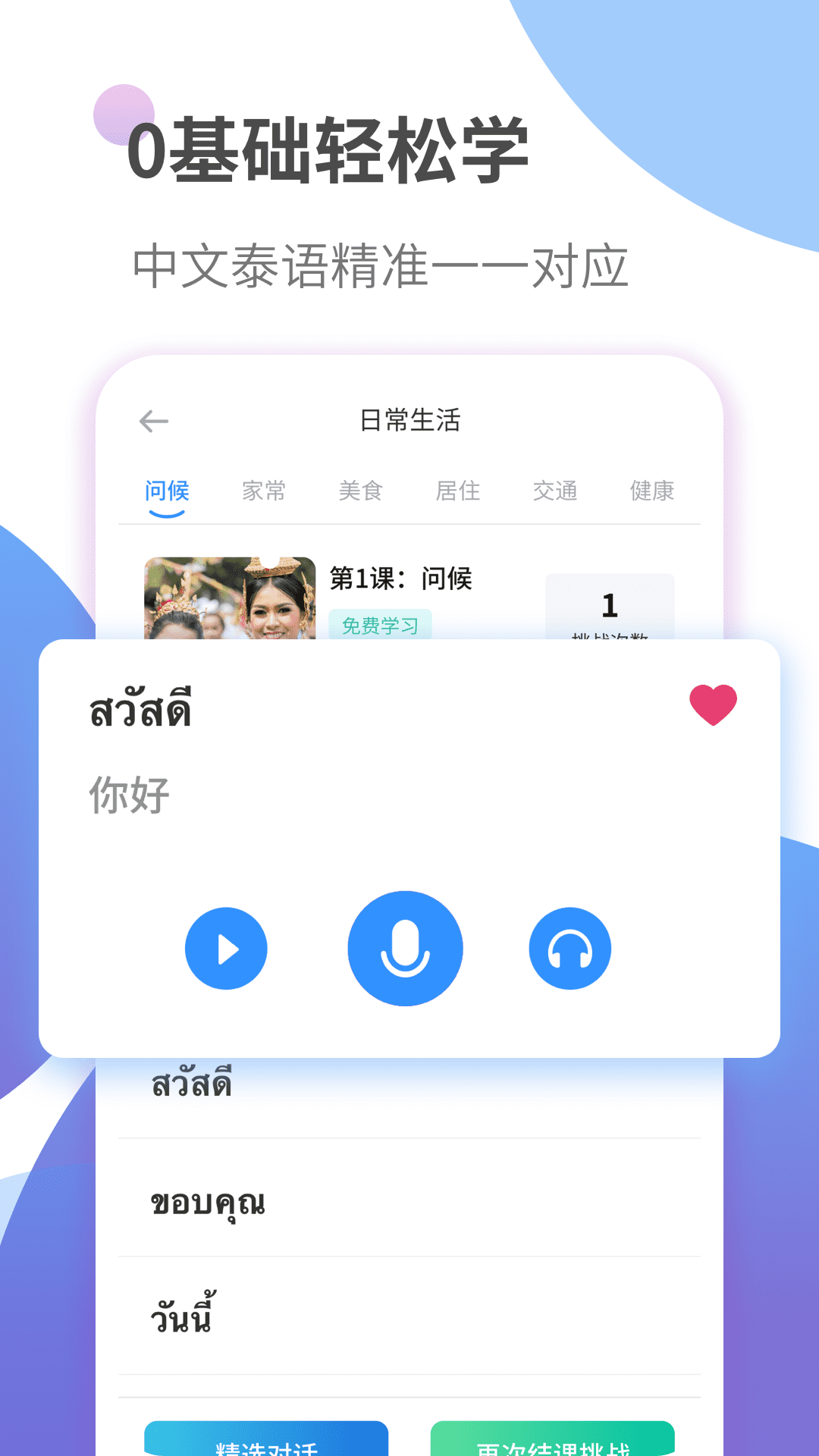Tap the 免费学习 badge
The image size is (819, 1456).
pos(381,626)
